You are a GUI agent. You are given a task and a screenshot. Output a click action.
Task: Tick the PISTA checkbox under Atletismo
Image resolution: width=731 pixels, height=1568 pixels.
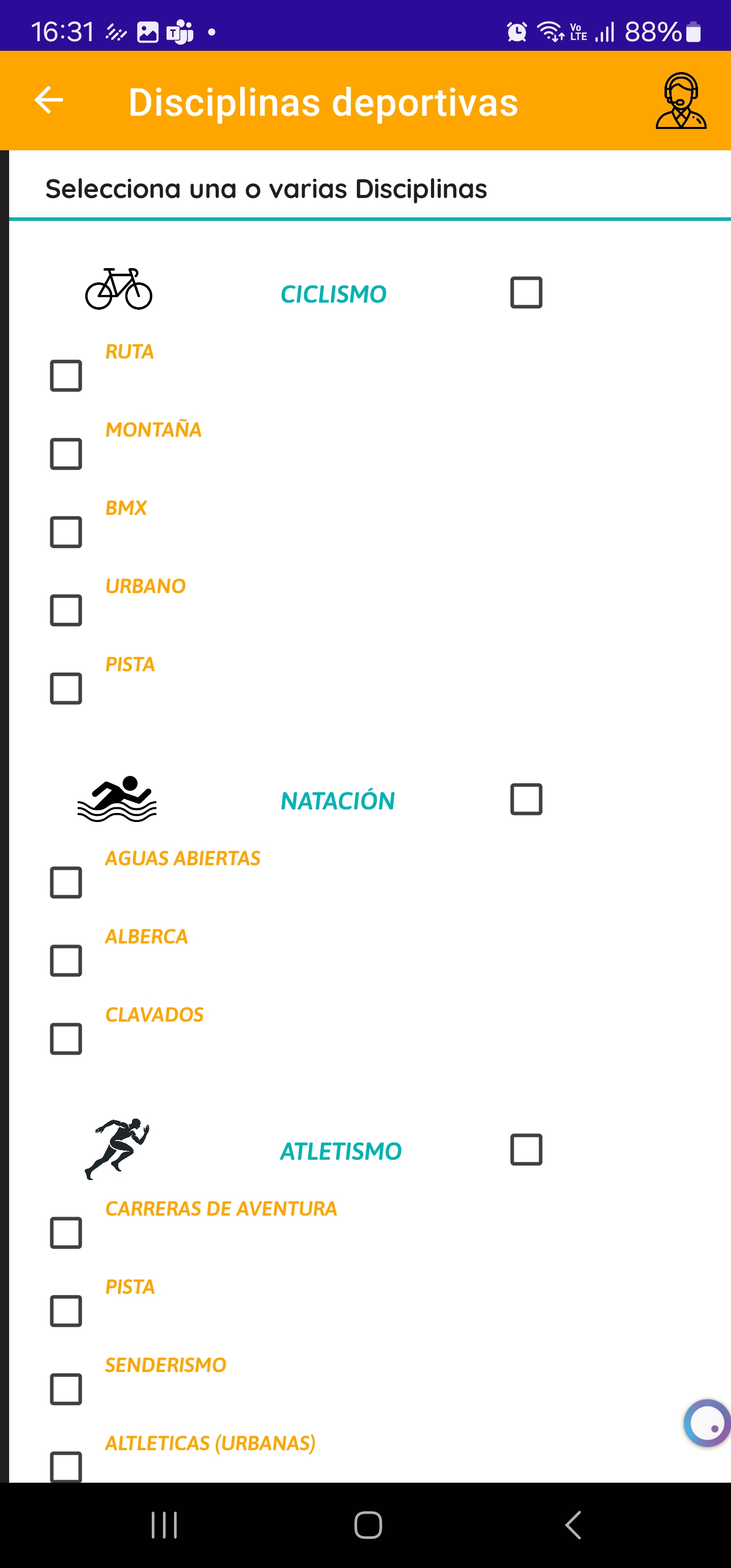pyautogui.click(x=65, y=1311)
